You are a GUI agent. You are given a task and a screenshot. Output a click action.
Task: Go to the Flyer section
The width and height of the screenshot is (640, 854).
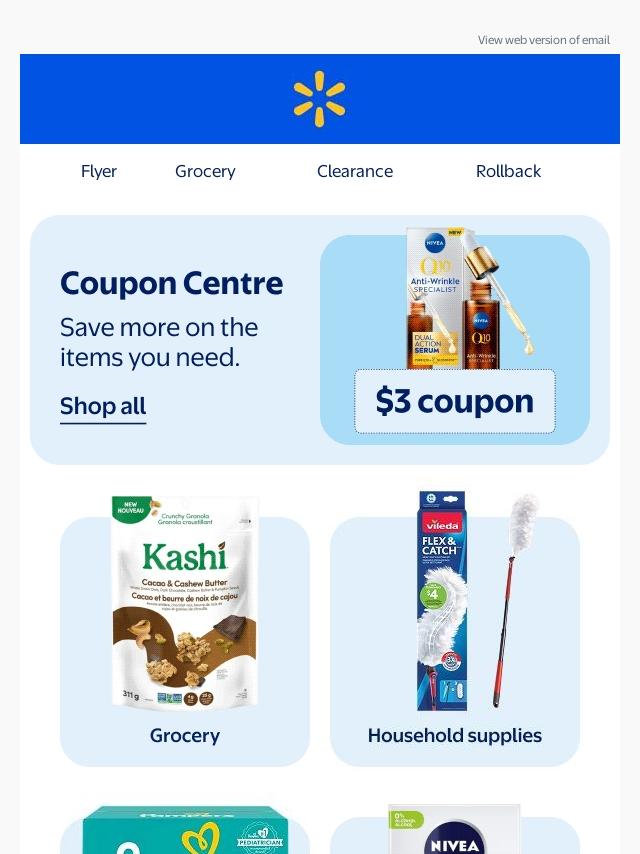click(99, 171)
